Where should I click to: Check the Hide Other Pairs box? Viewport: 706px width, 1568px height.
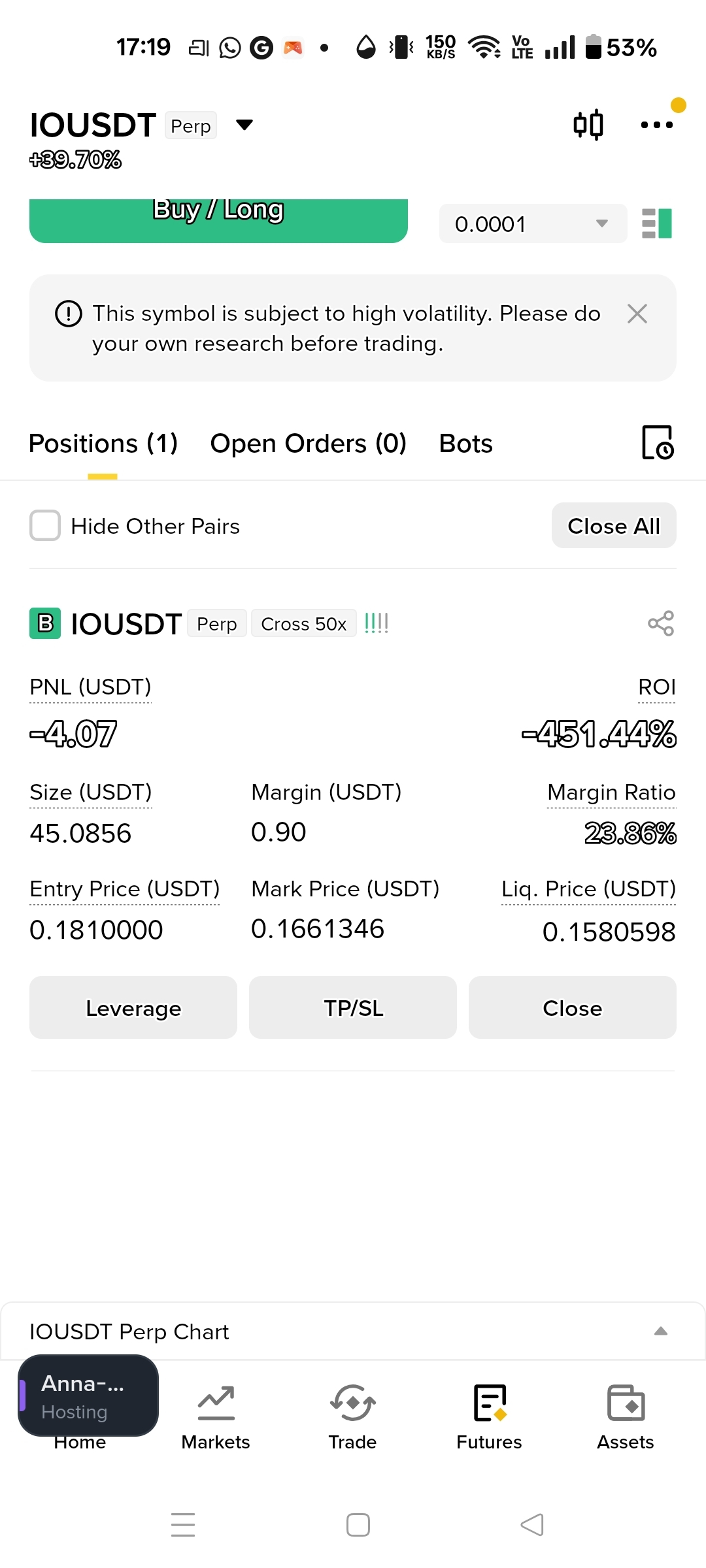45,525
